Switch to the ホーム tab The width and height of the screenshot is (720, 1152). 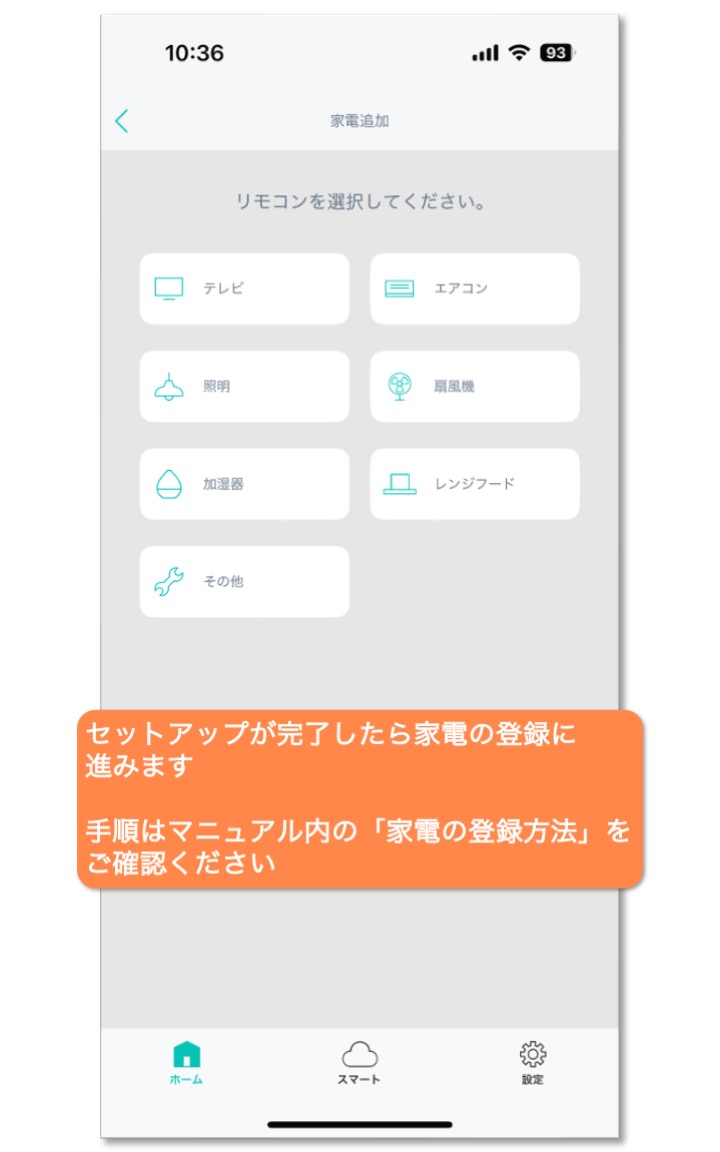[187, 1063]
